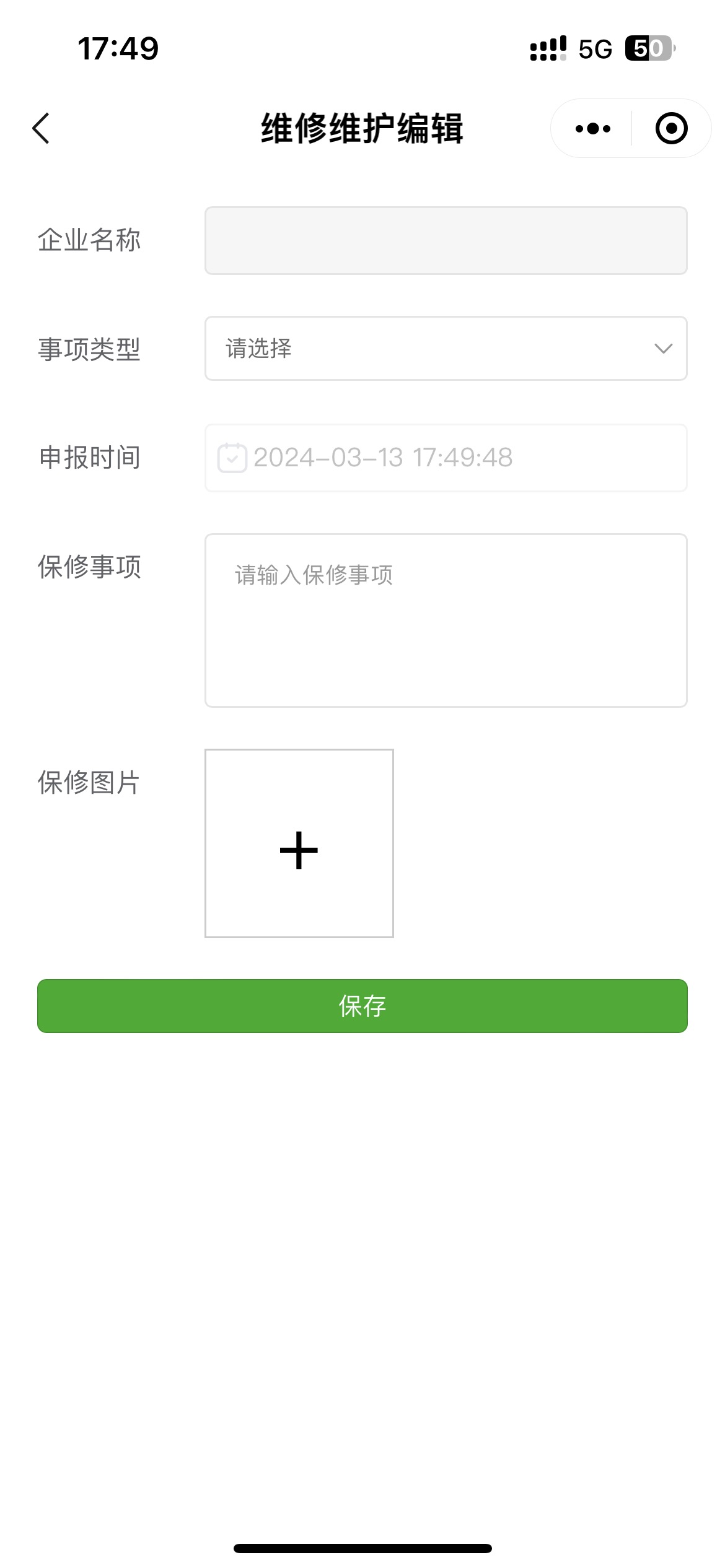Tap the 企业名称 field
The height and width of the screenshot is (1568, 725).
(446, 240)
